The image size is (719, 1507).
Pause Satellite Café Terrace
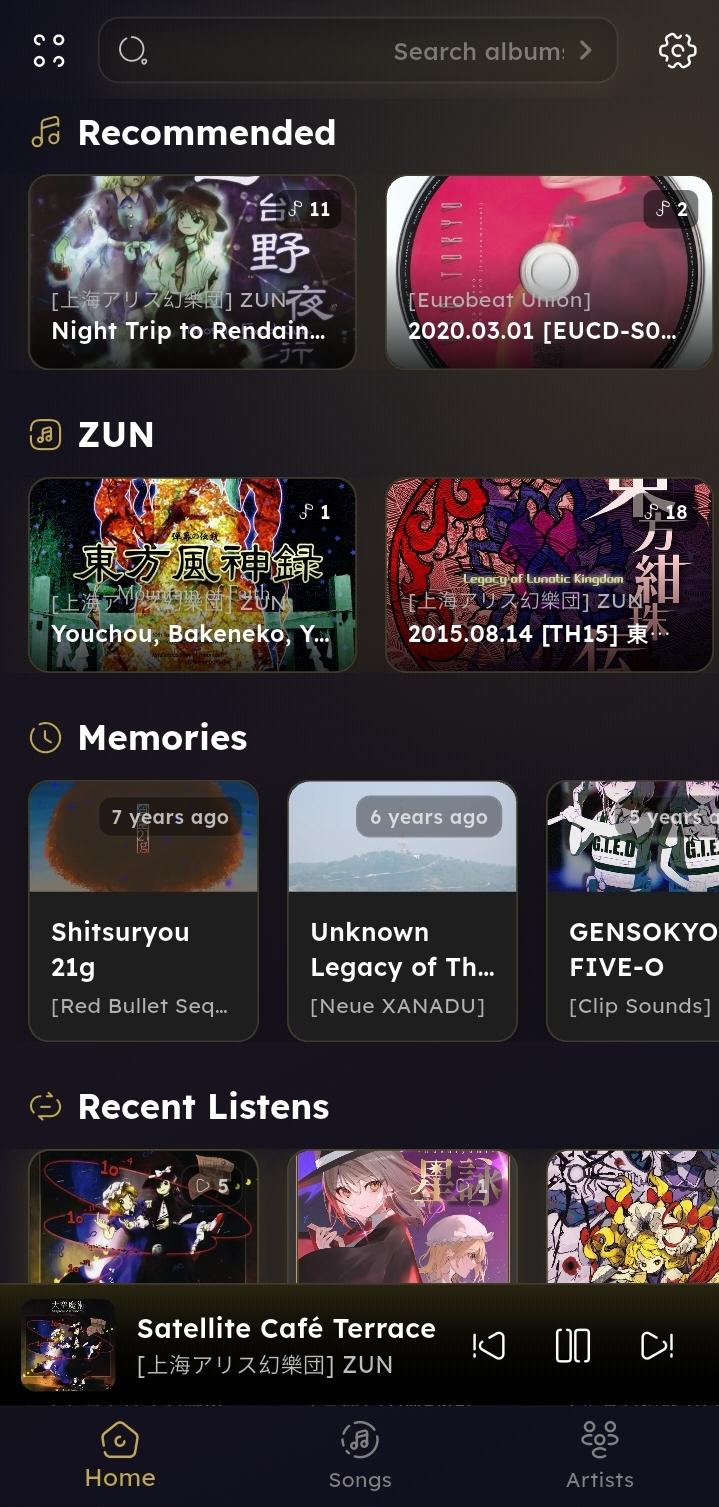pyautogui.click(x=573, y=1346)
